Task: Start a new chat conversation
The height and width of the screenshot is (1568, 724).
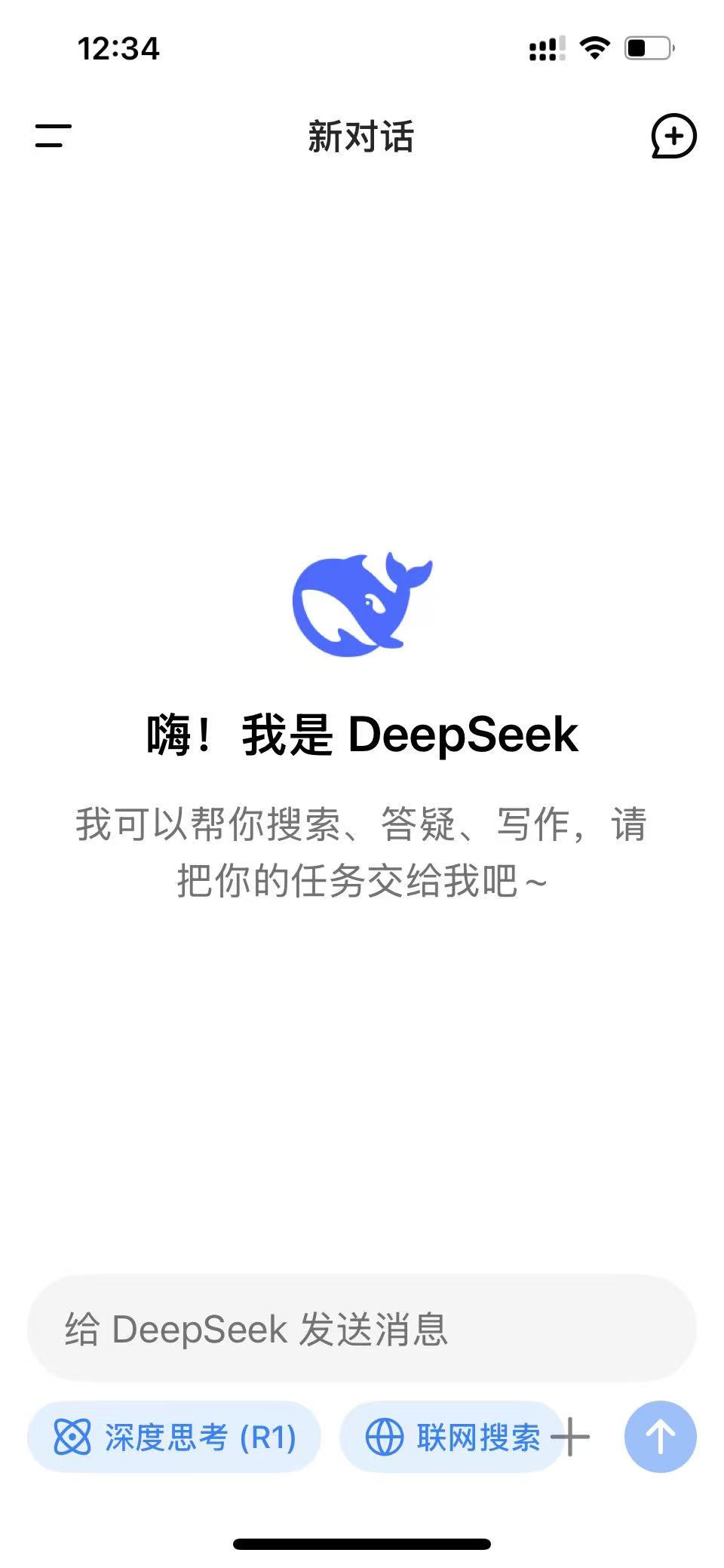Action: pyautogui.click(x=673, y=137)
